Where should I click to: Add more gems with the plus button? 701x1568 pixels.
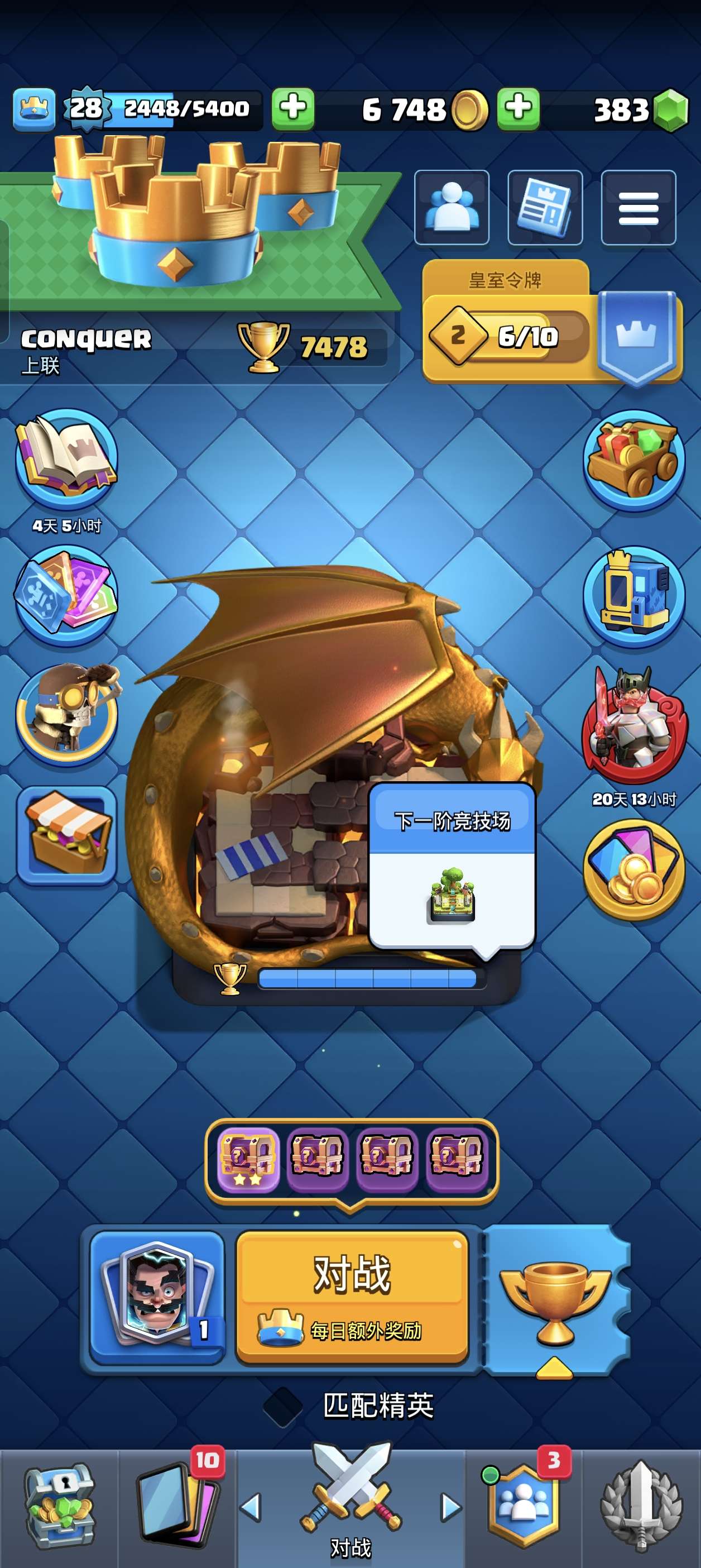(x=518, y=108)
